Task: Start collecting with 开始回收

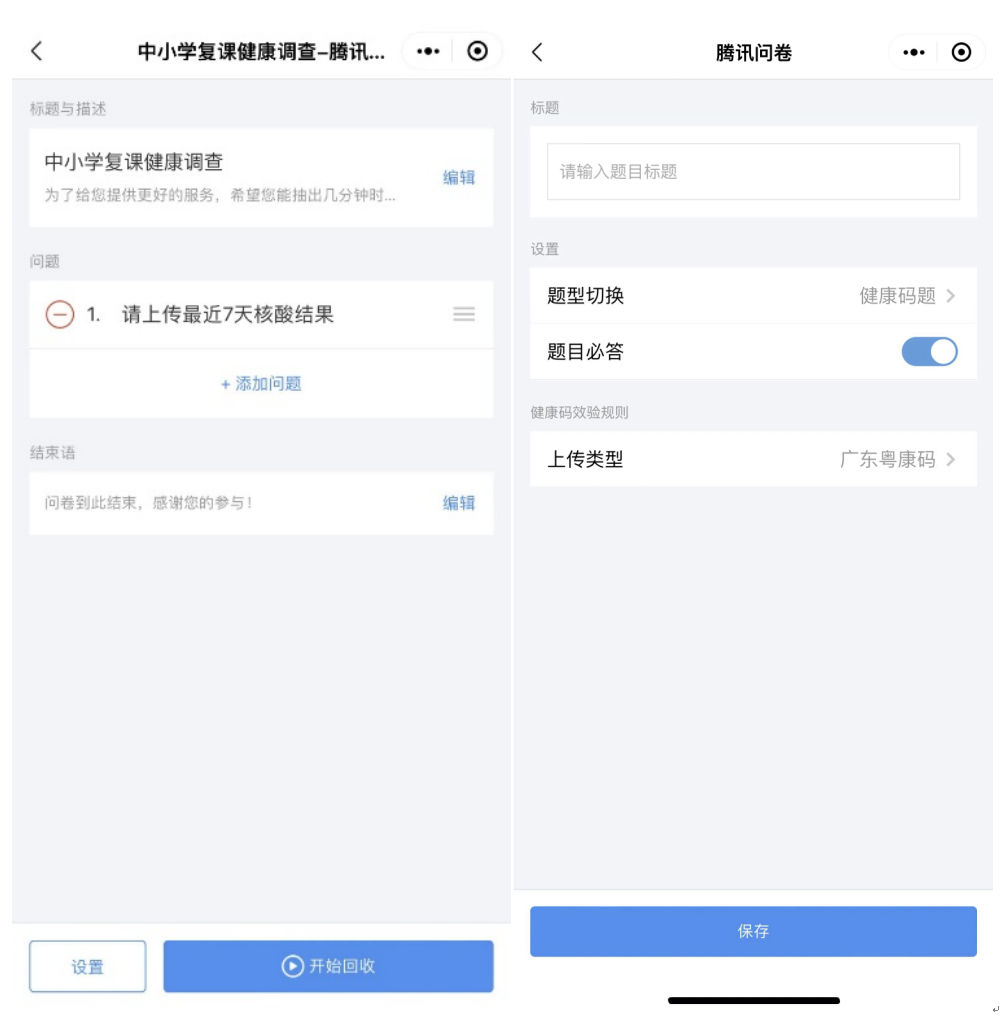Action: [x=328, y=966]
